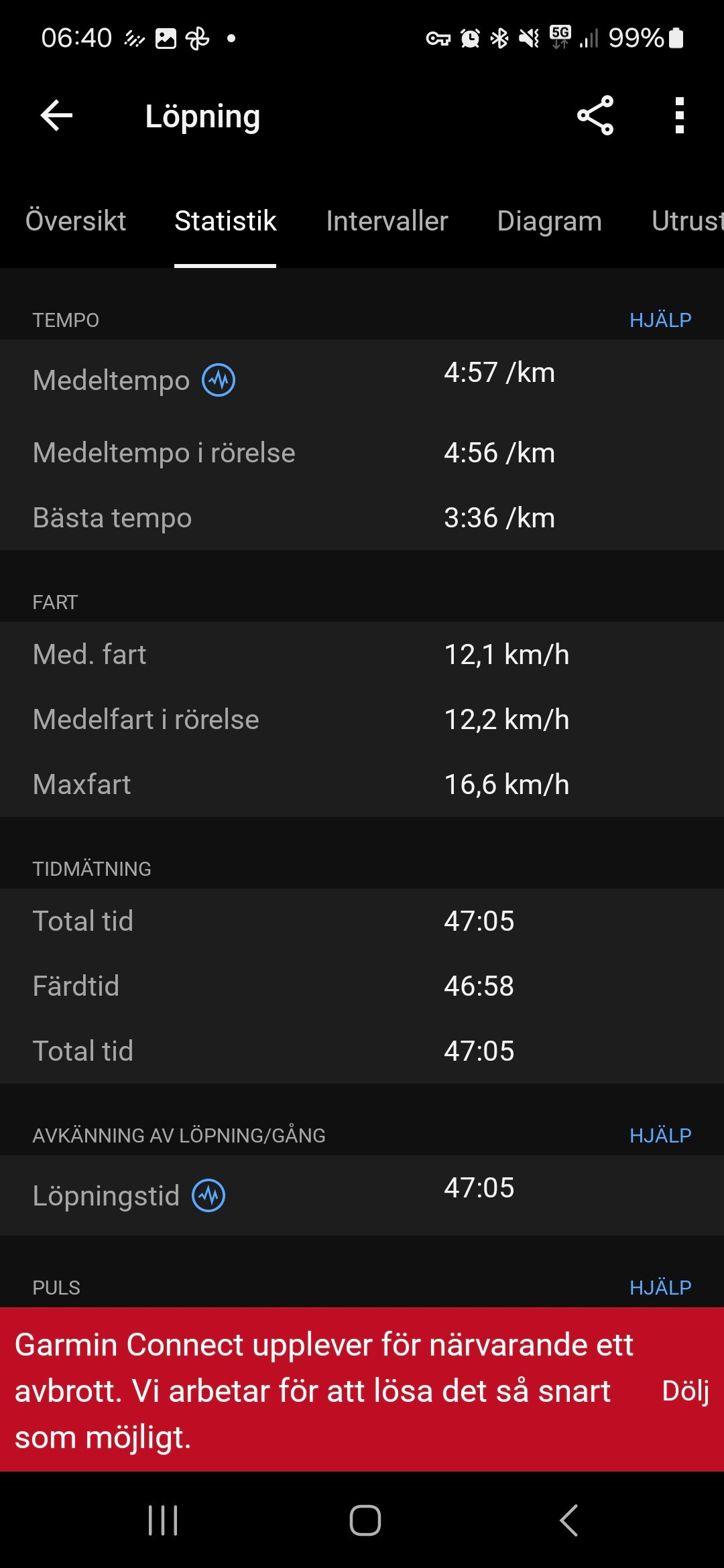Open the system recent apps view
Screen dimensions: 724x1568
(x=163, y=1520)
